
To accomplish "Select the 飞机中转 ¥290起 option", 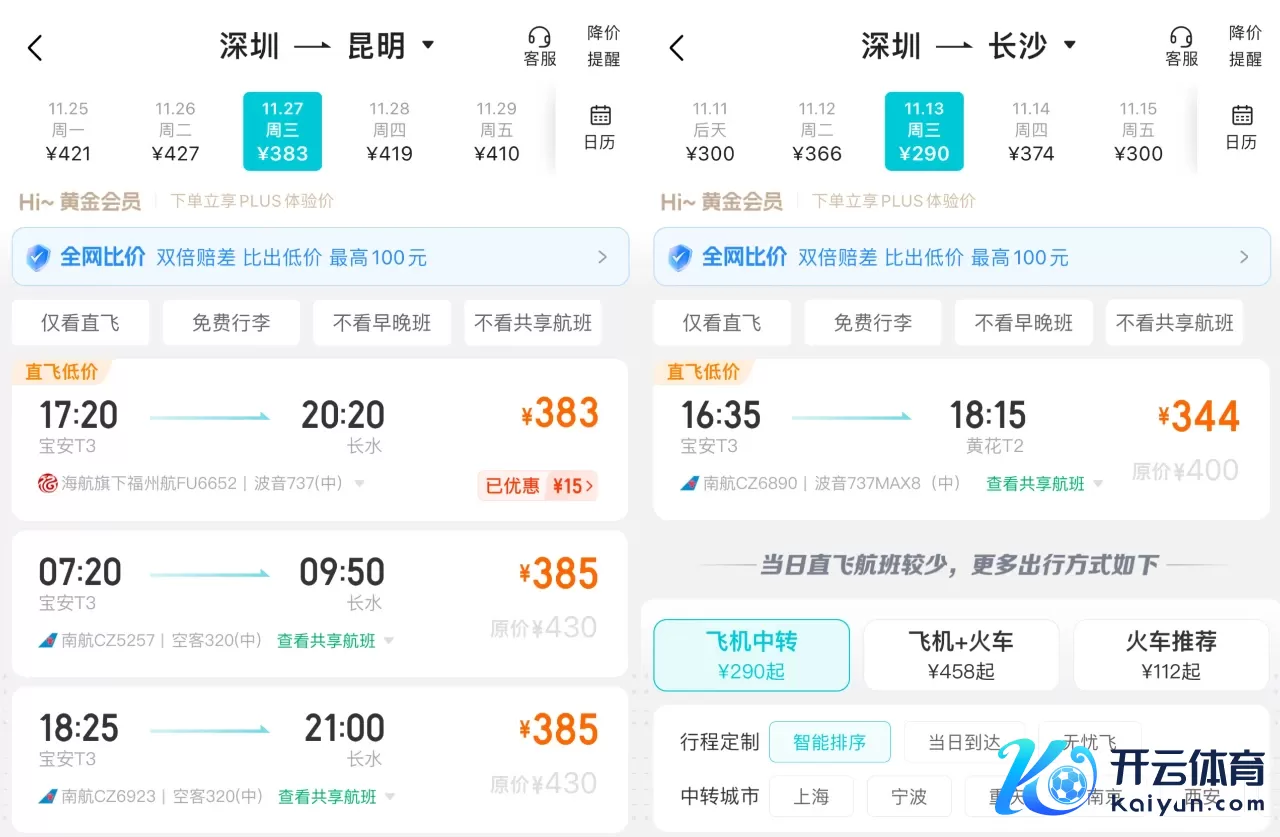I will point(751,654).
